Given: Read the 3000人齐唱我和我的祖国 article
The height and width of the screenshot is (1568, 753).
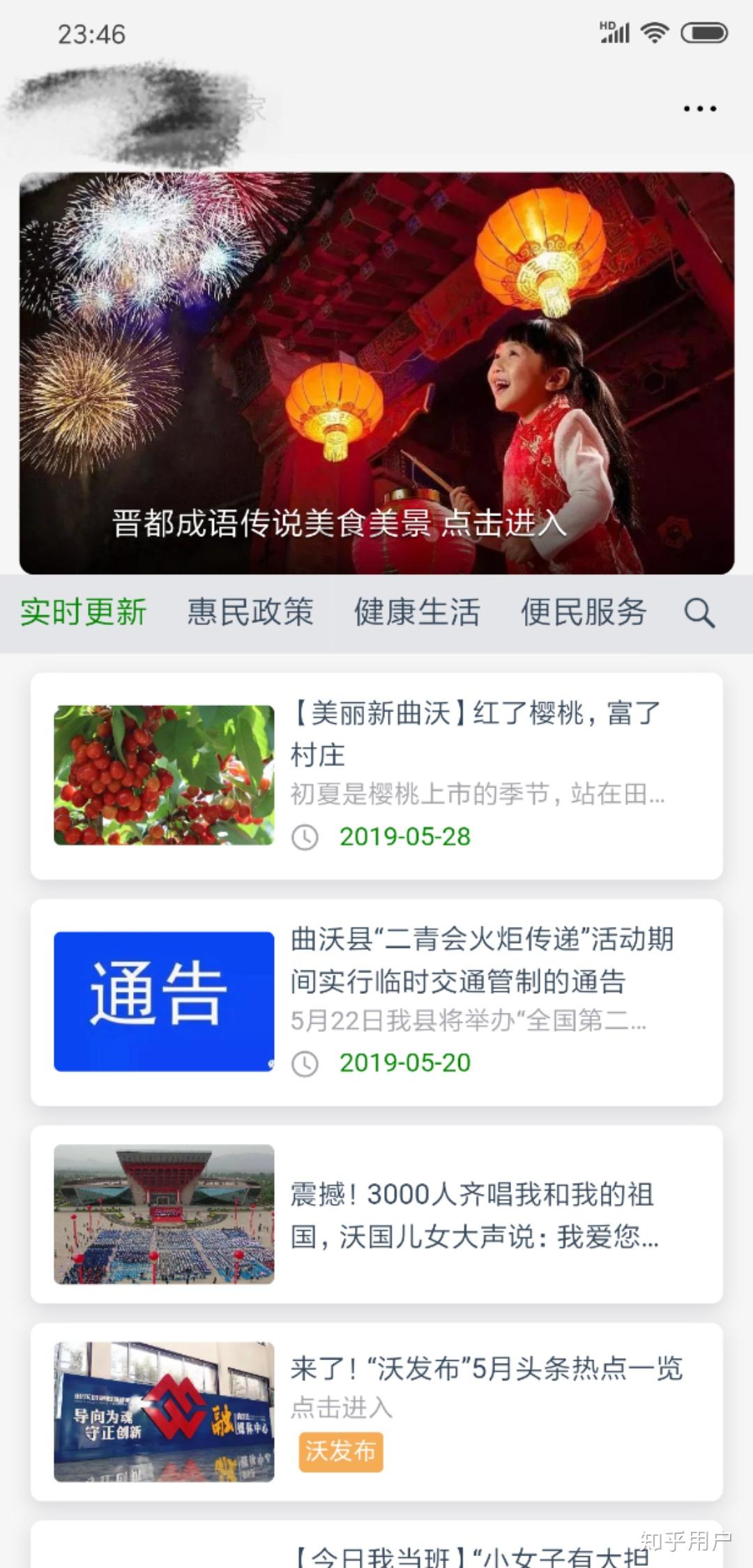Looking at the screenshot, I should pyautogui.click(x=376, y=1214).
